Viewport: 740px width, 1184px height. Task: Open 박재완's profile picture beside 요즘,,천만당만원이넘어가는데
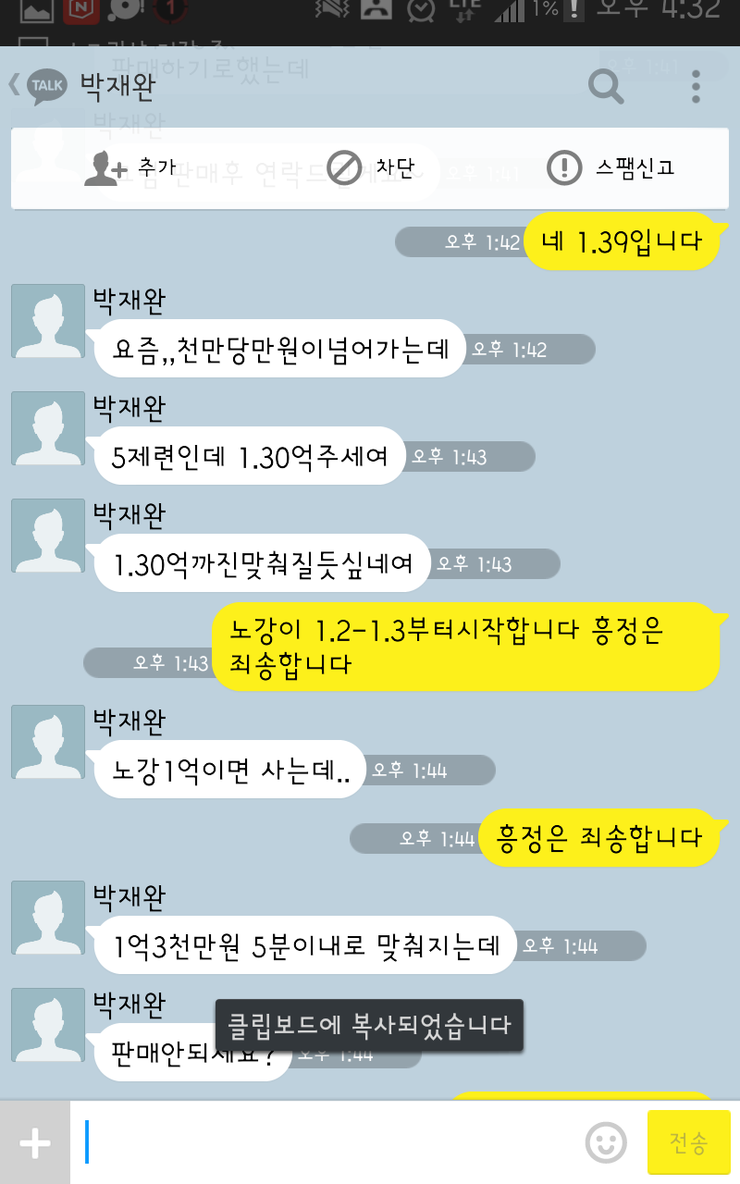tap(48, 321)
